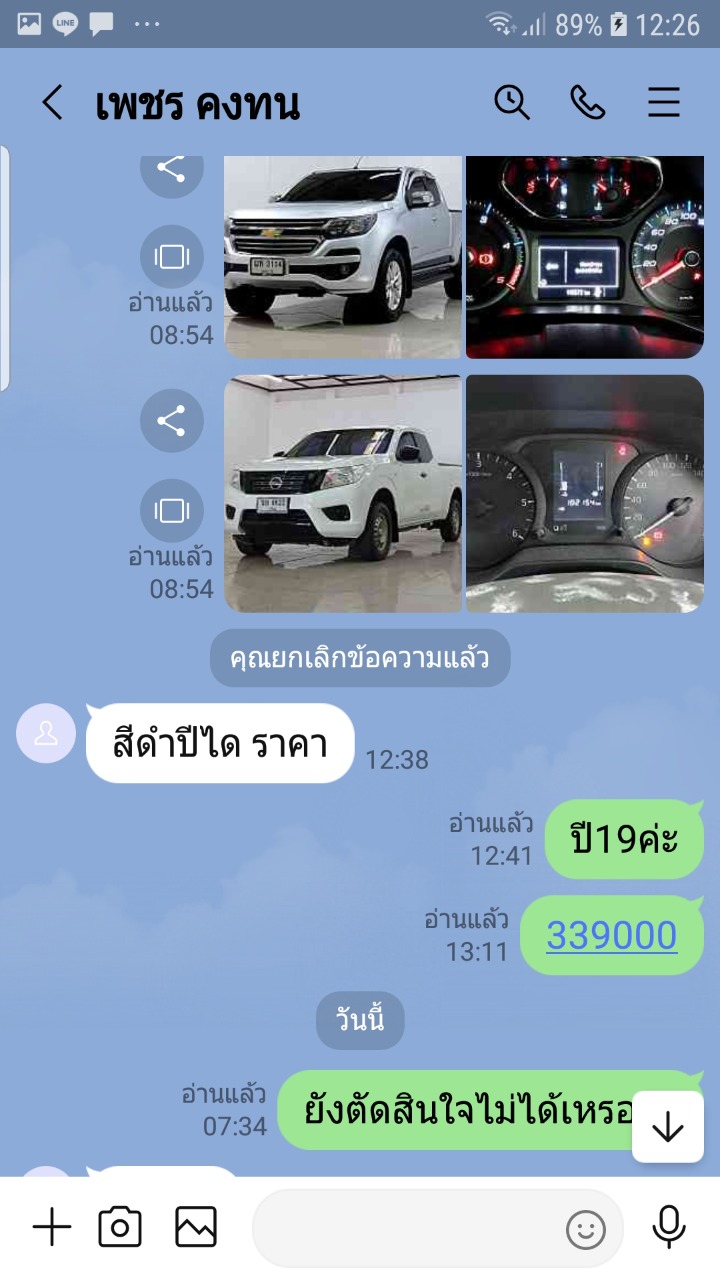720x1280 pixels.
Task: Open the red dashboard gauge photo
Action: [x=585, y=257]
